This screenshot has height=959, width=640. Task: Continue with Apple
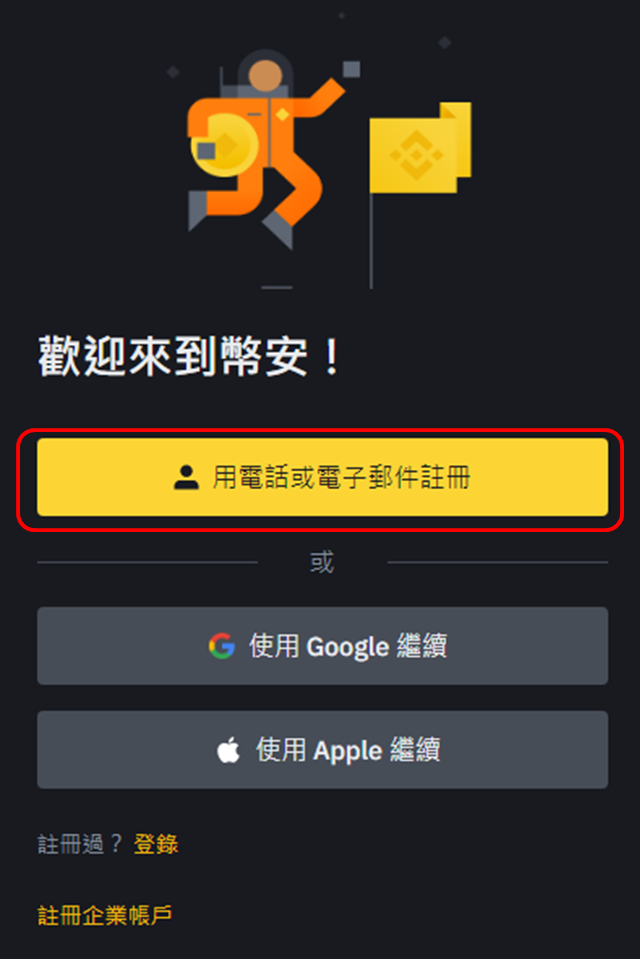322,750
